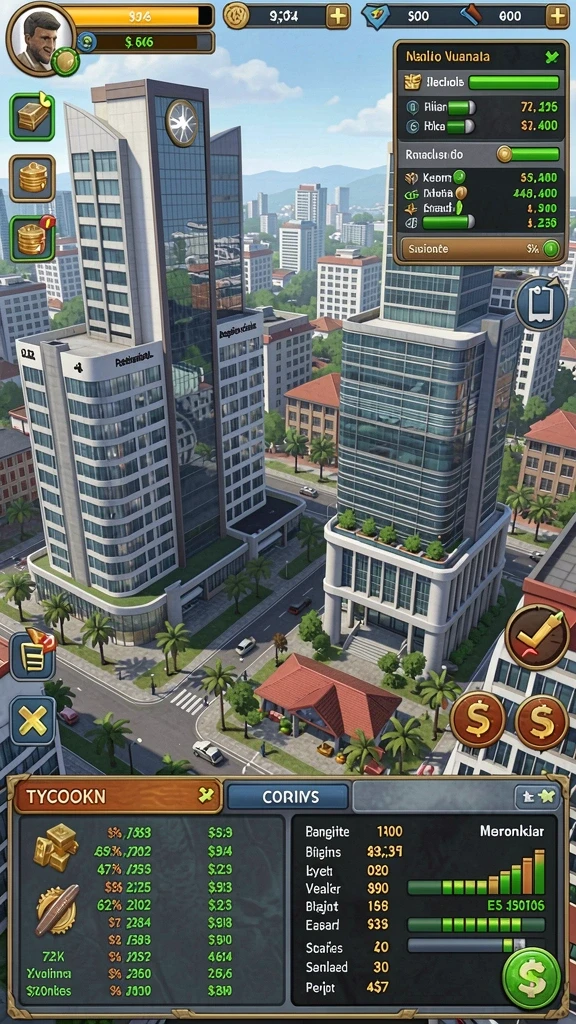Tap the green dollar button in stats panel
576x1024 pixels.
pos(531,978)
